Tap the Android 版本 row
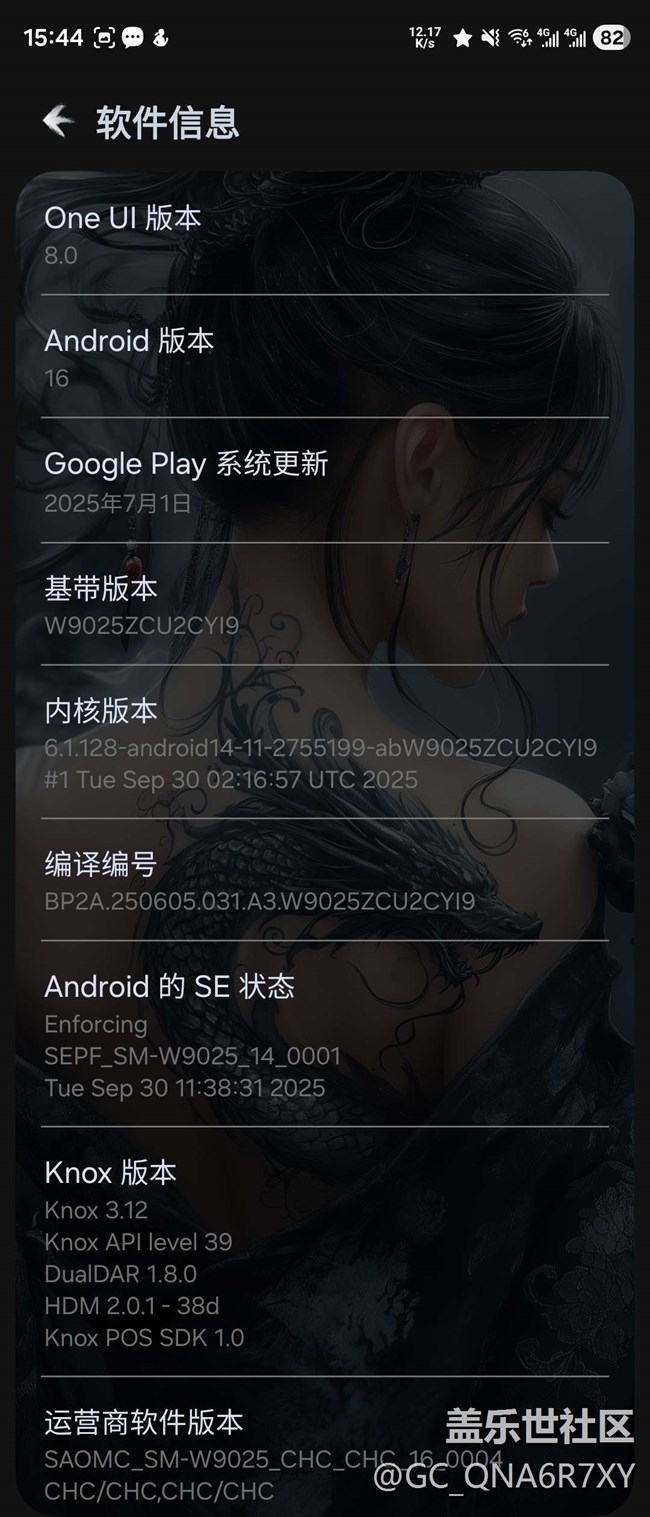 (x=324, y=357)
